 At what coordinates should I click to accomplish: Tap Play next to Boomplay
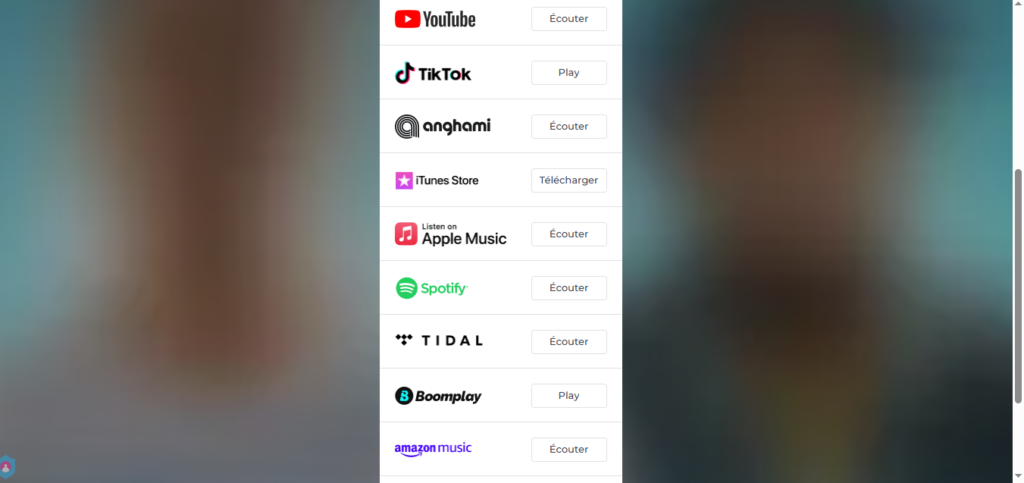coord(568,396)
